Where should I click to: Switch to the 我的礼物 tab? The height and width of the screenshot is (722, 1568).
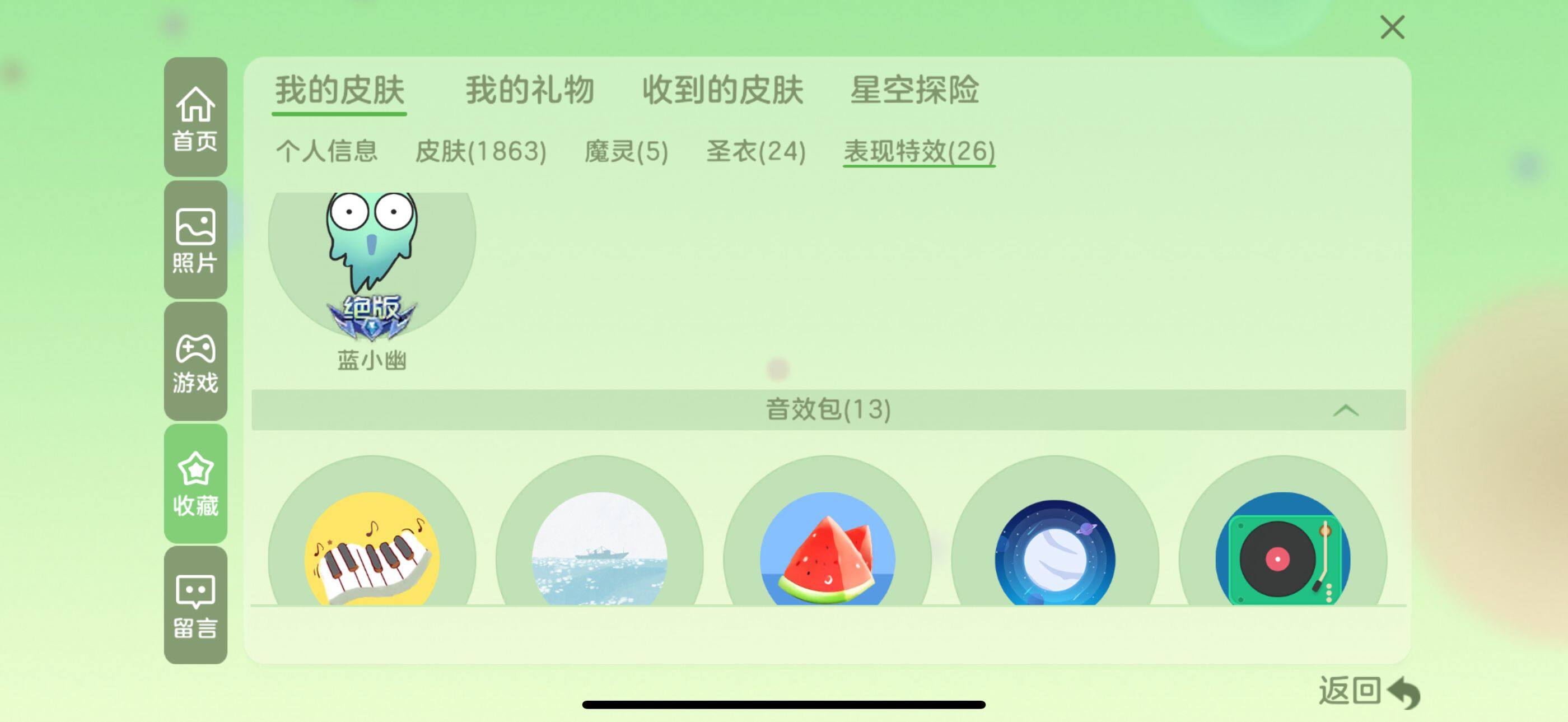(x=530, y=91)
